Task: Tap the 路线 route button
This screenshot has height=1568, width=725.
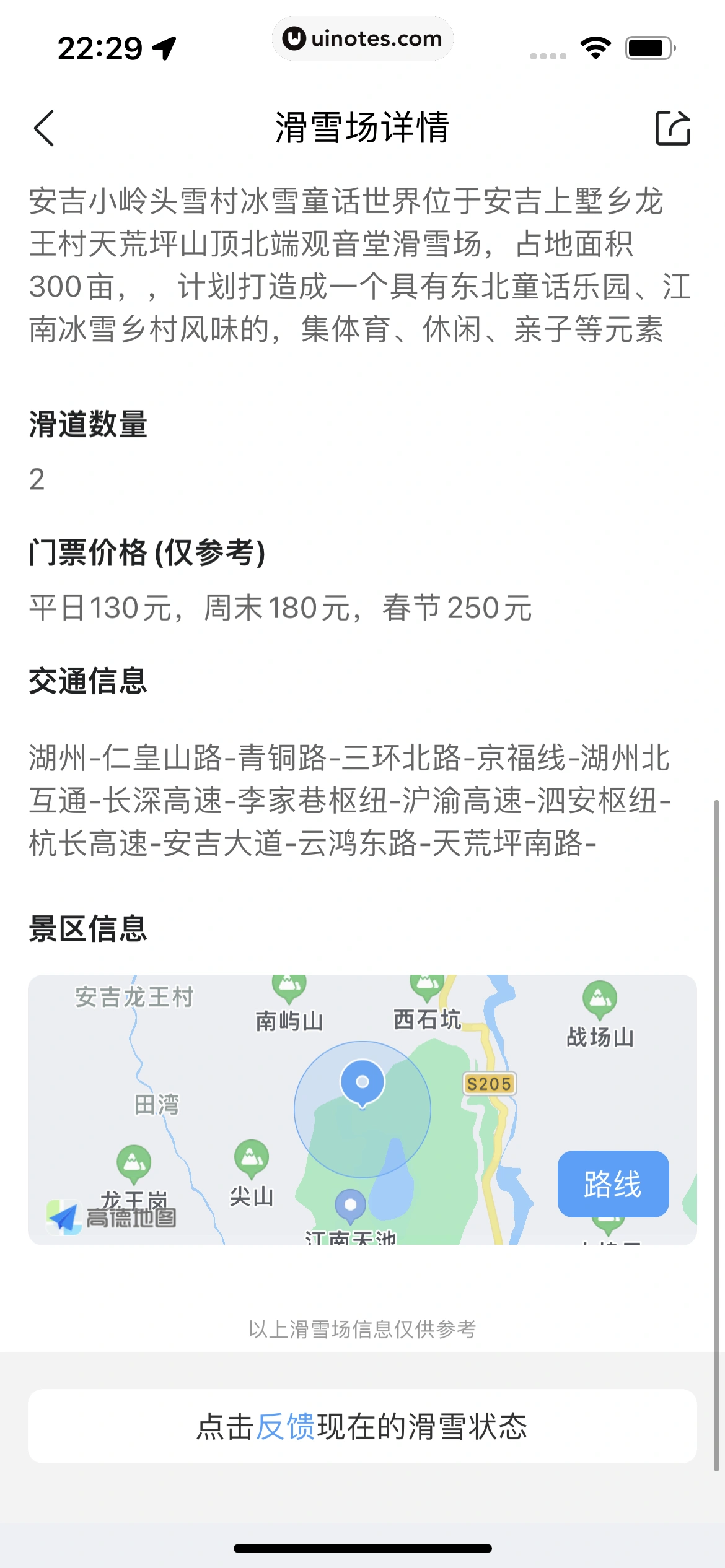Action: [x=614, y=1182]
